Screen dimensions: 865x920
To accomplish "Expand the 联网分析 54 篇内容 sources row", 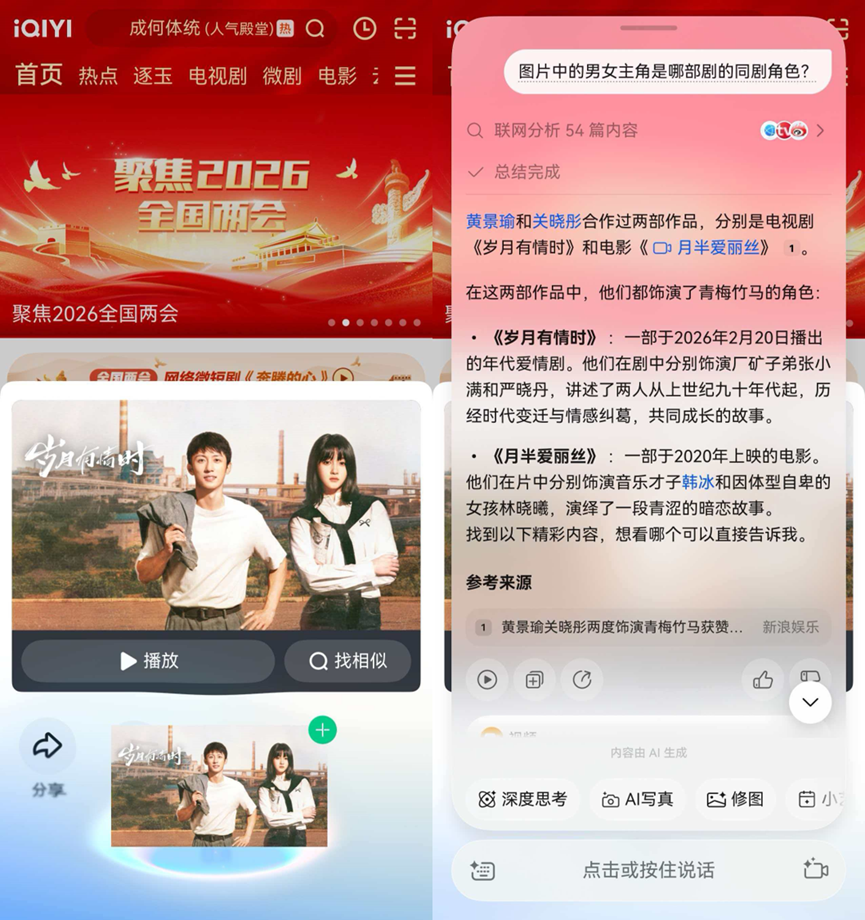I will tap(646, 130).
